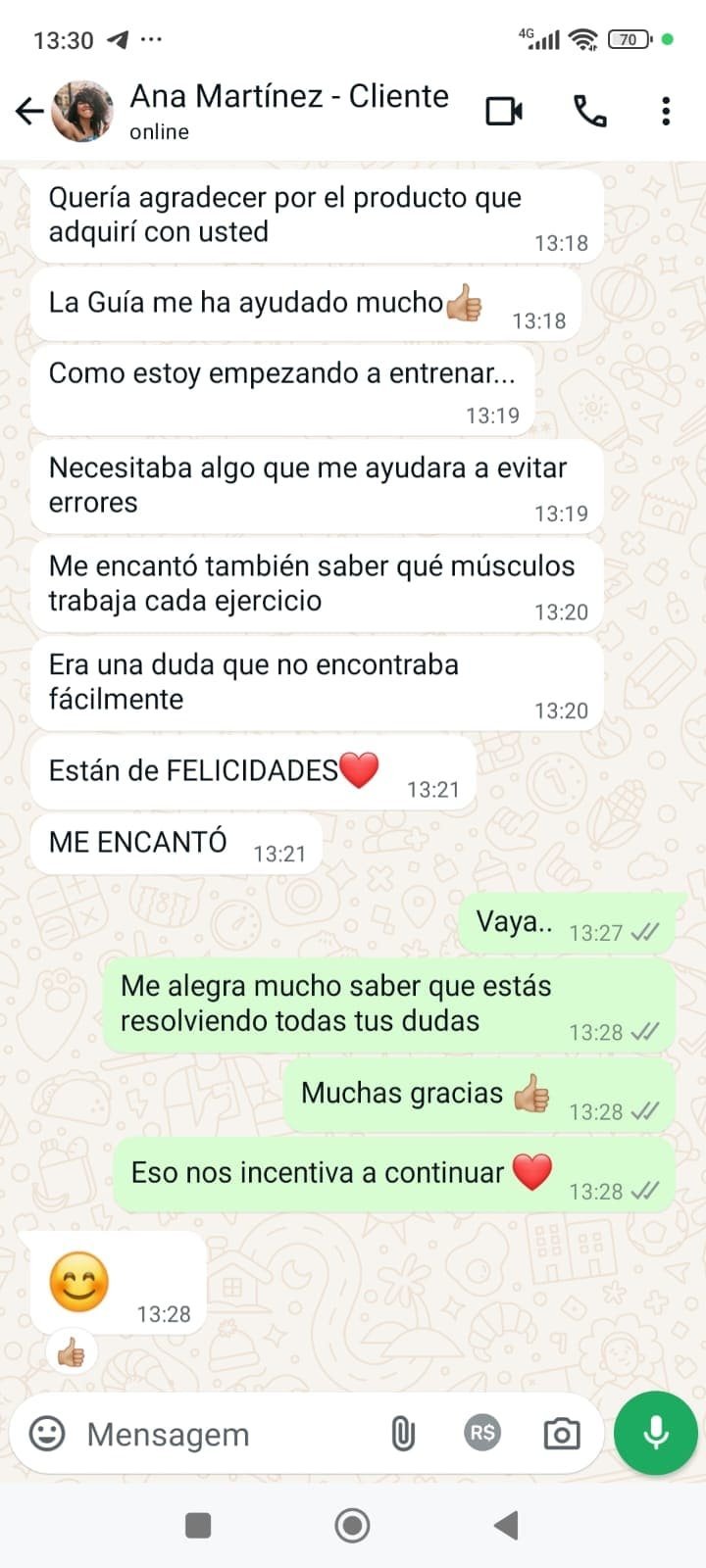This screenshot has height=1568, width=706.
Task: Go back to the chat list
Action: click(29, 112)
